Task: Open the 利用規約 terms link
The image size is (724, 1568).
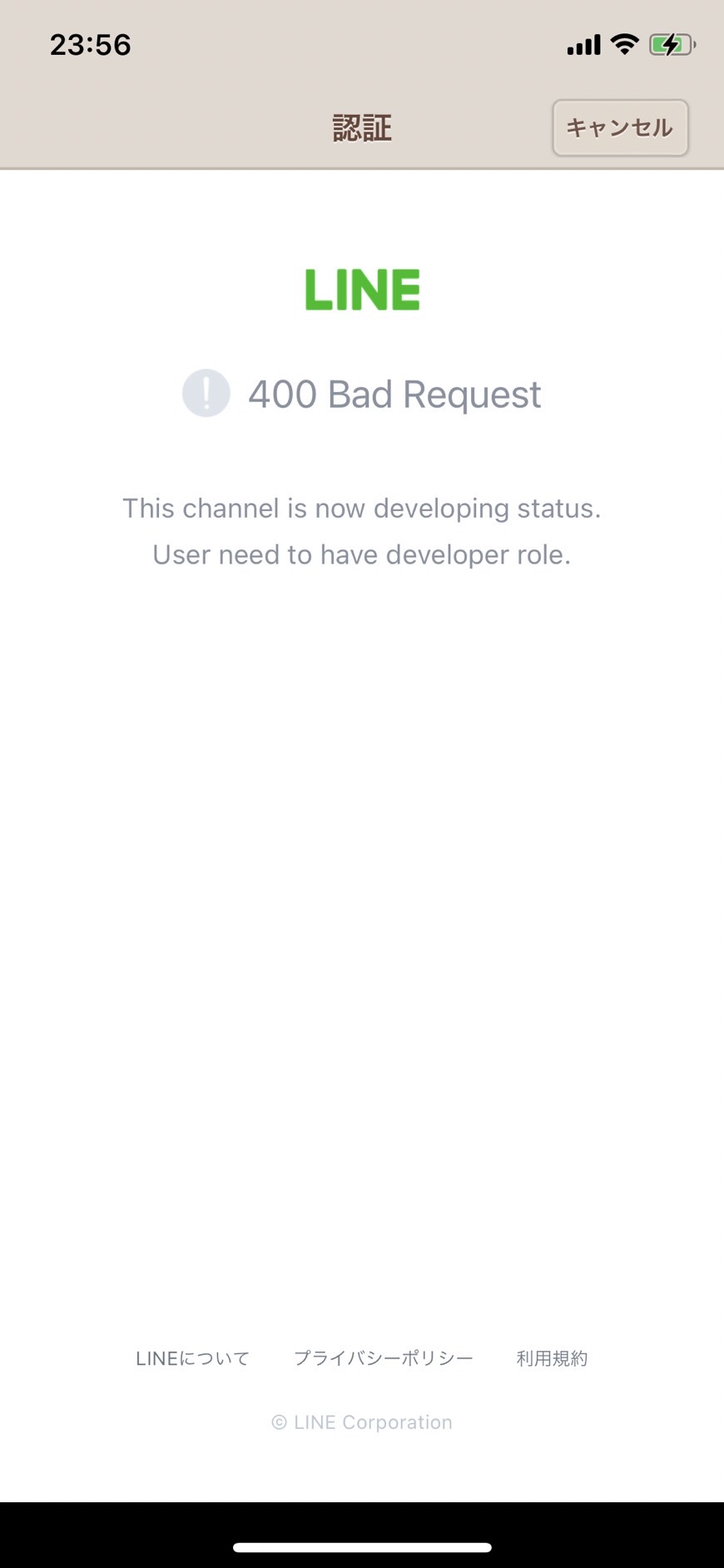Action: coord(552,1358)
